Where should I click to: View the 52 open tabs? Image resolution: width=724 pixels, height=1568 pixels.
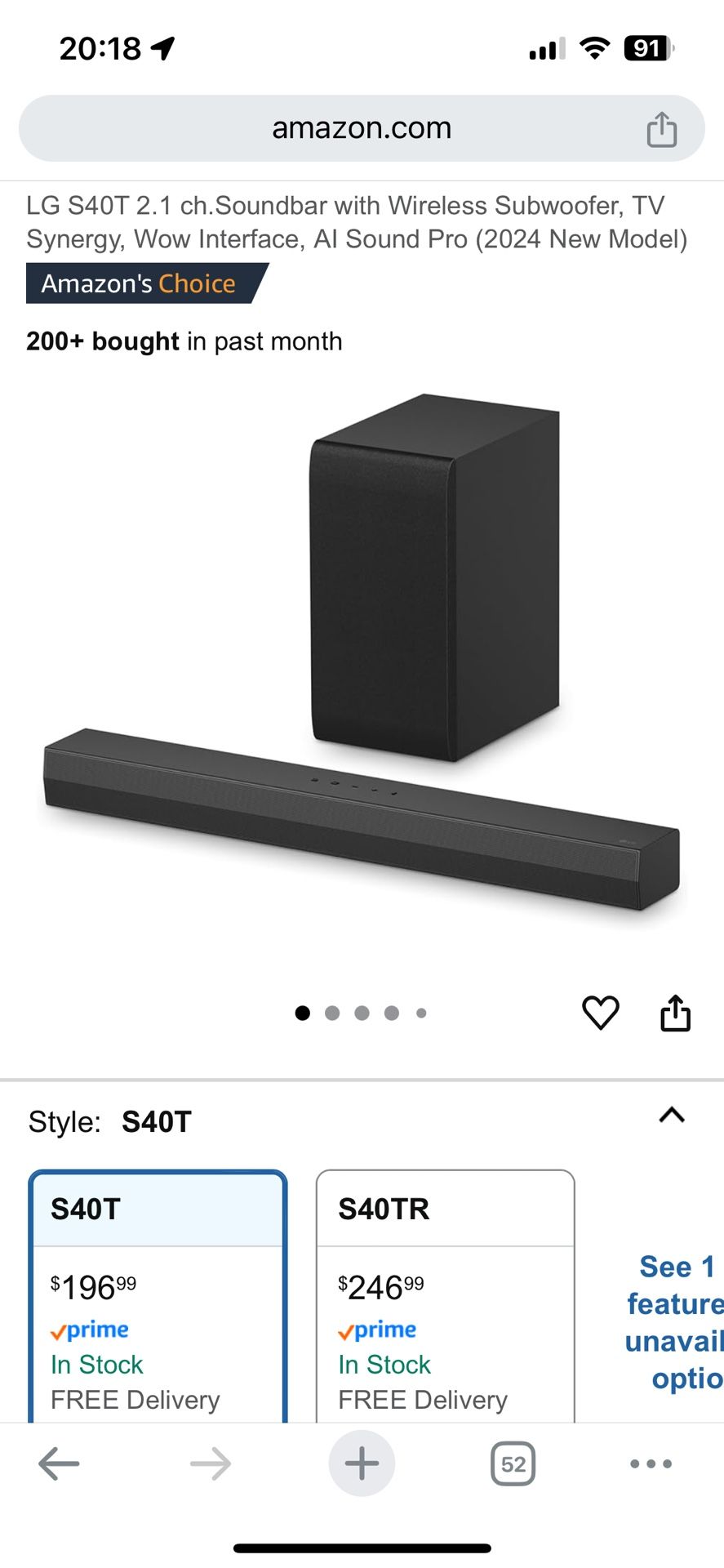513,1463
